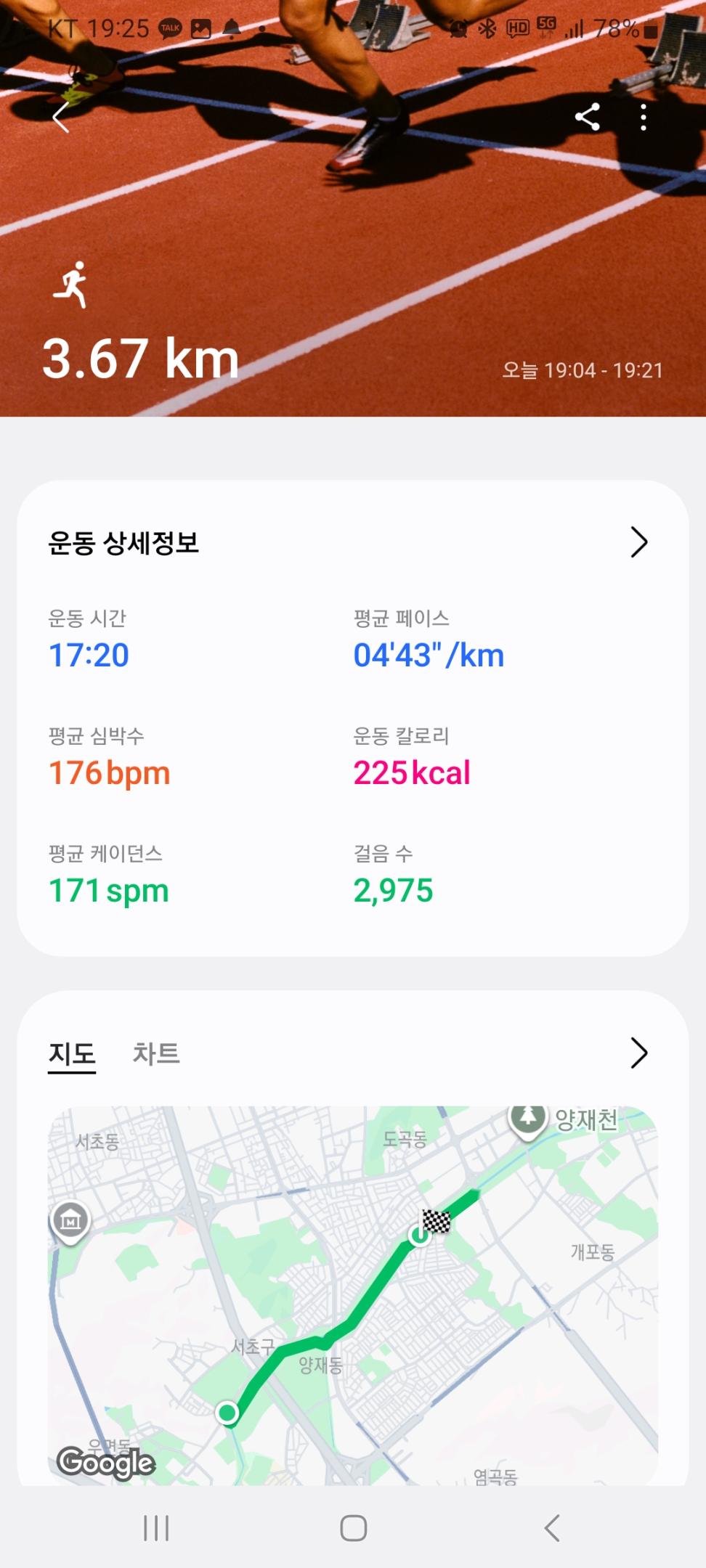This screenshot has width=706, height=1568.
Task: Open the running route map
Action: 353,1292
